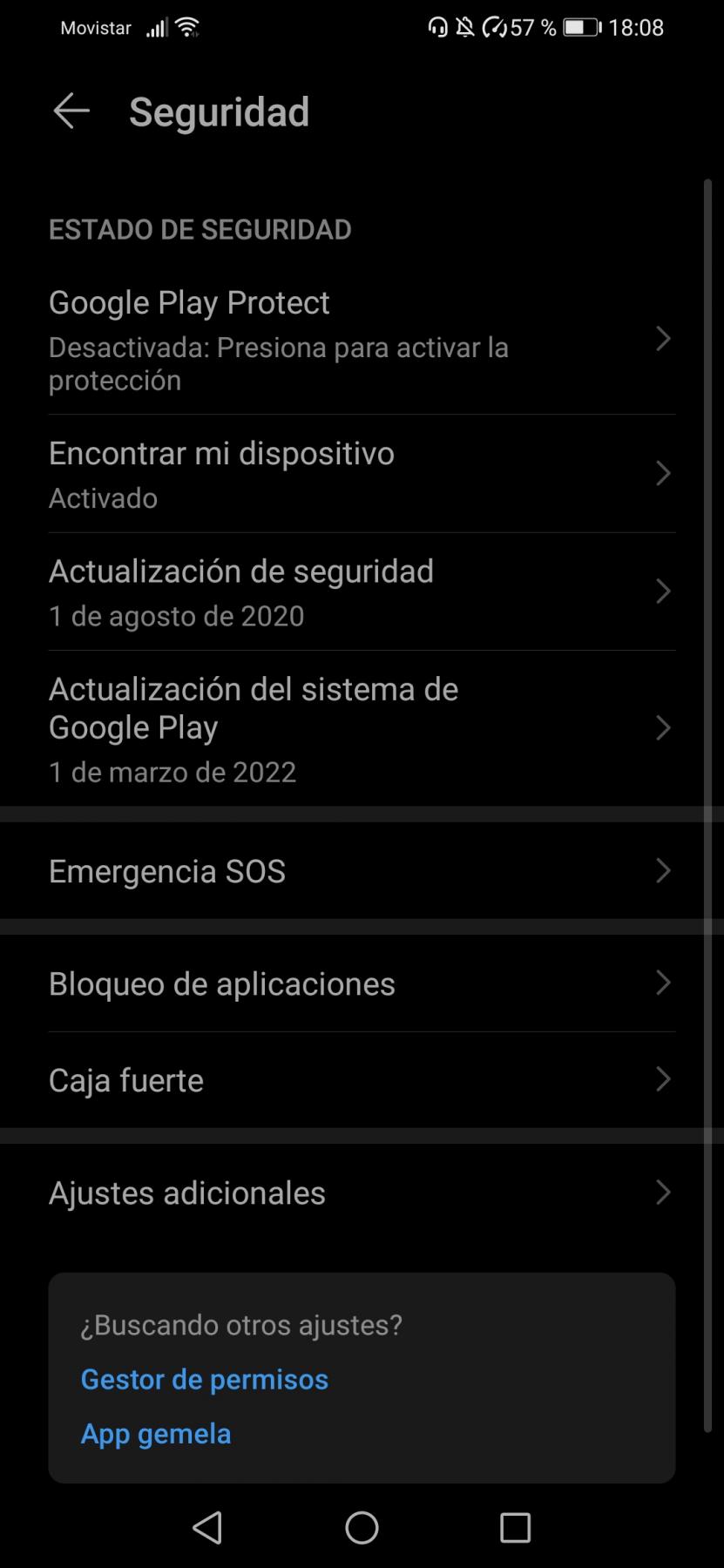724x1568 pixels.
Task: Go back using the top arrow
Action: 71,112
